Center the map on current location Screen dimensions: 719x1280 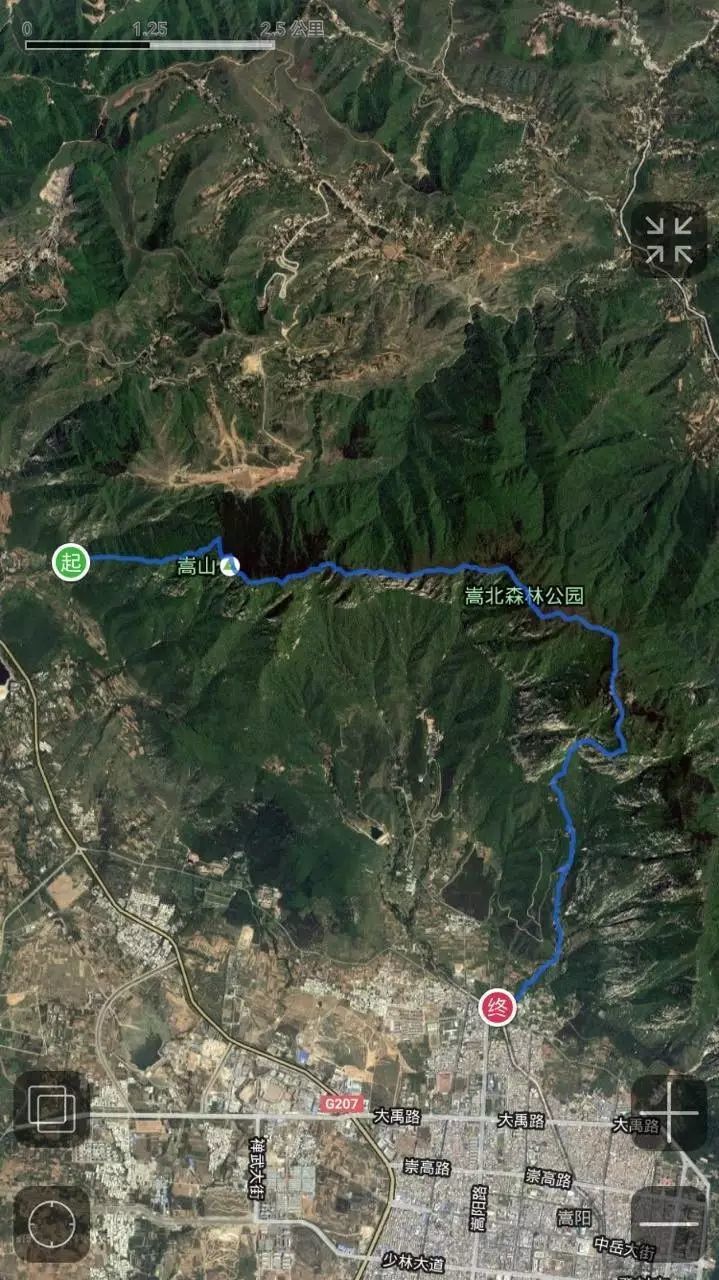pos(51,1223)
